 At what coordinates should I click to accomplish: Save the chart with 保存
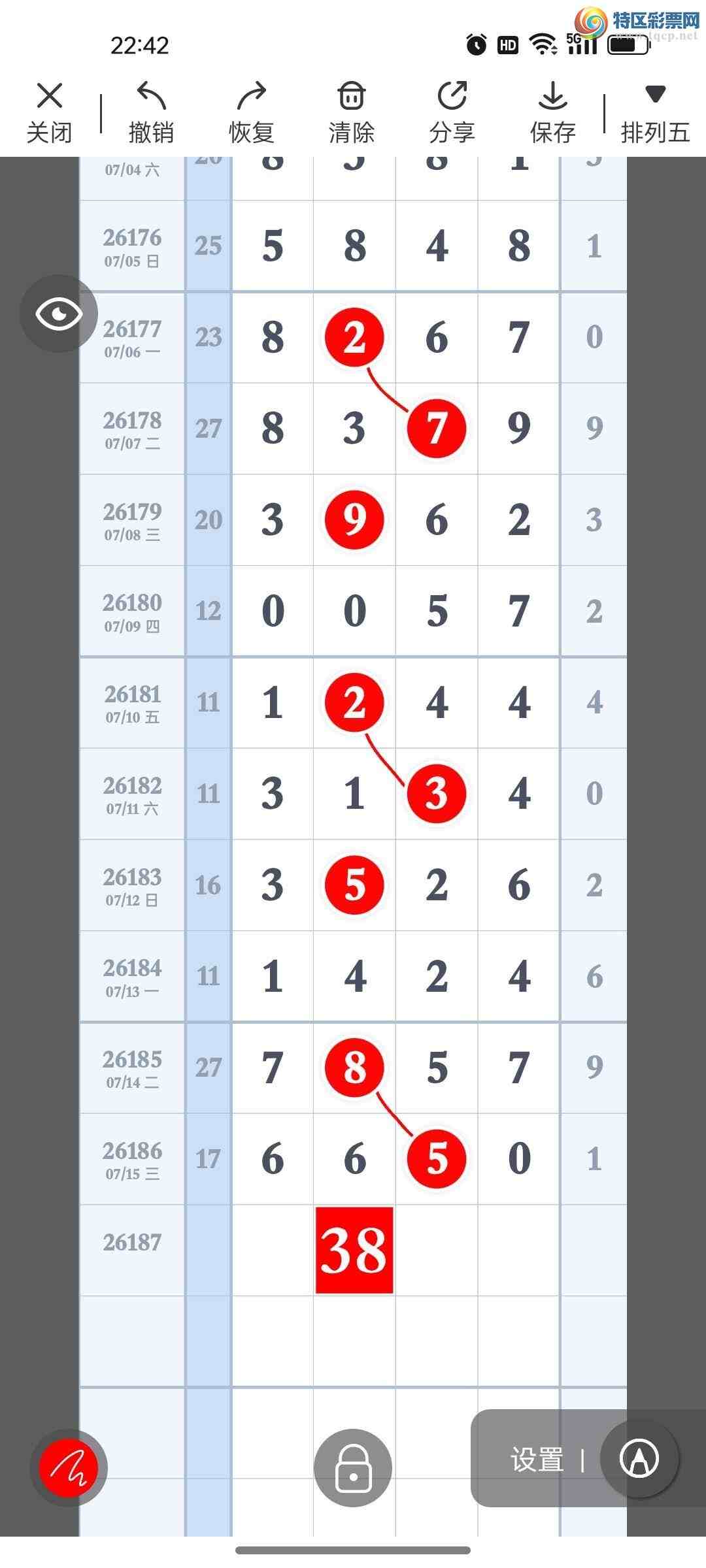click(553, 112)
